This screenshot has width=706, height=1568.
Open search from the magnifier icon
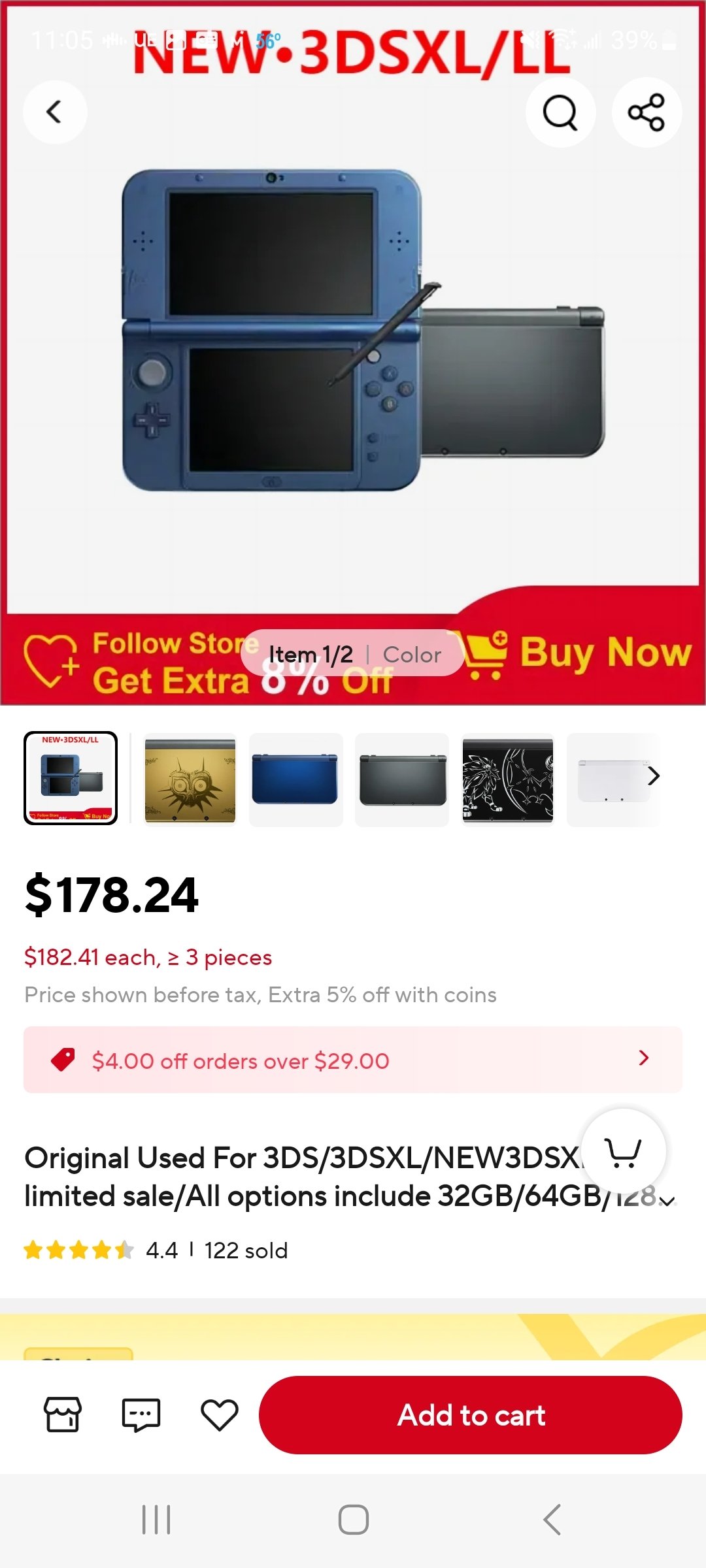pos(560,112)
